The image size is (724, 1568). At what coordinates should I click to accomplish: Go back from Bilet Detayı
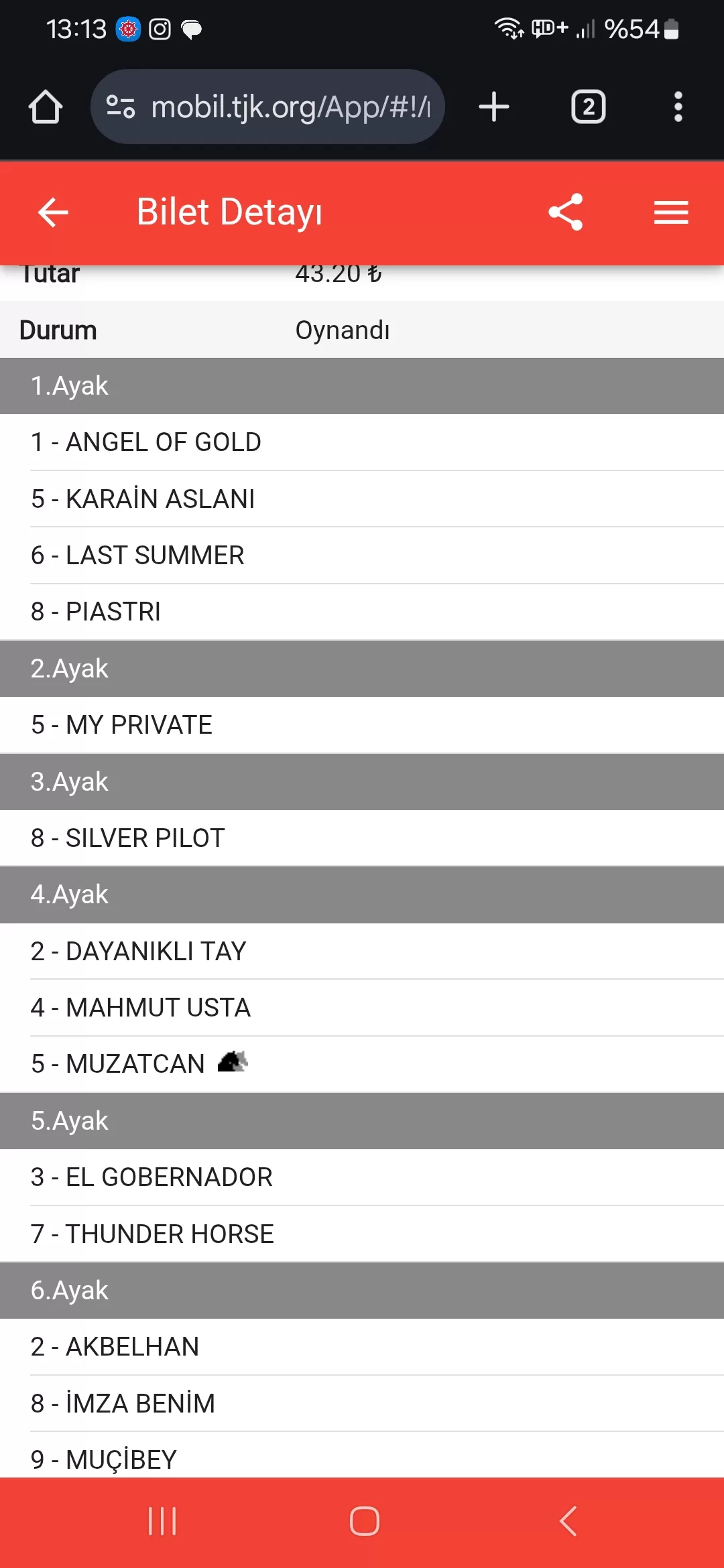[54, 212]
